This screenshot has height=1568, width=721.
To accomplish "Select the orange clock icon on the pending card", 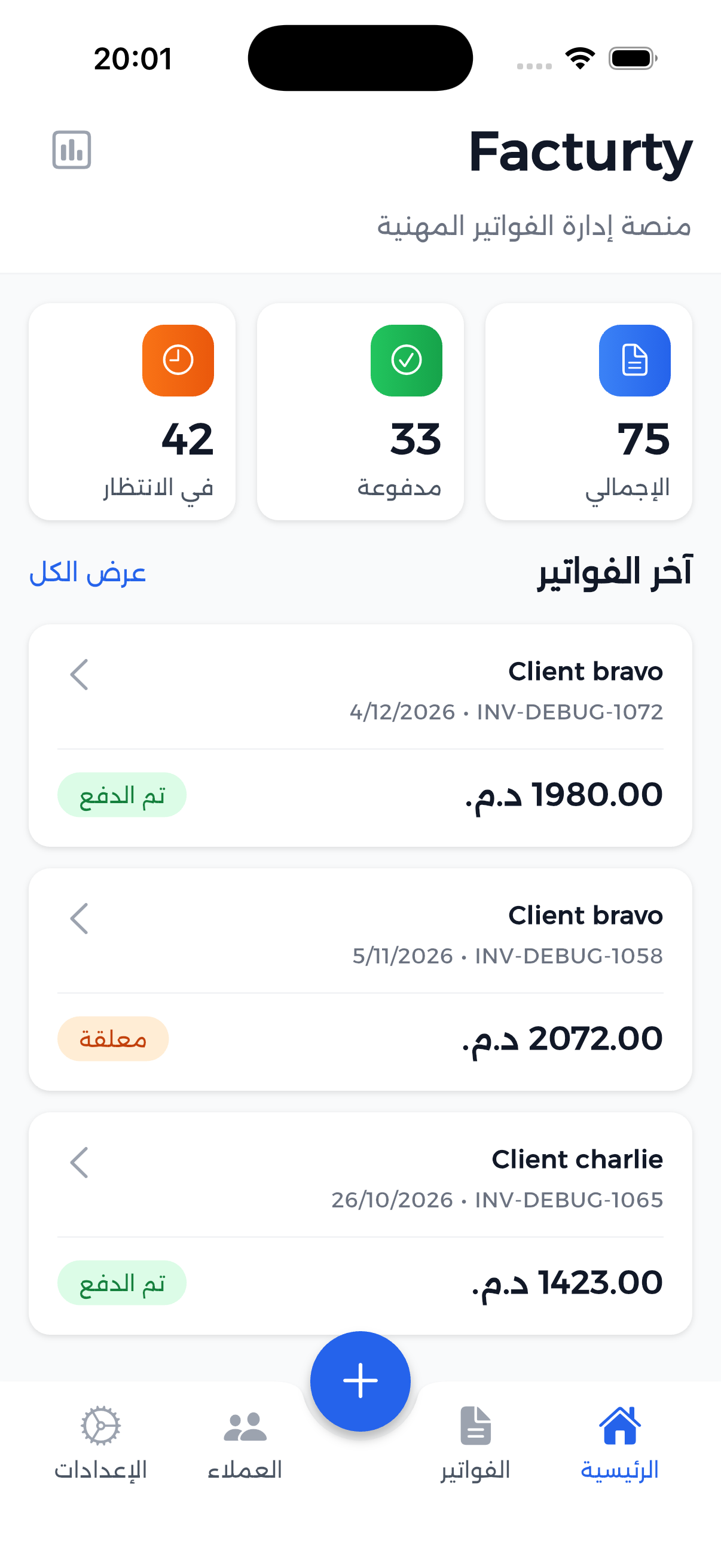I will (x=178, y=361).
